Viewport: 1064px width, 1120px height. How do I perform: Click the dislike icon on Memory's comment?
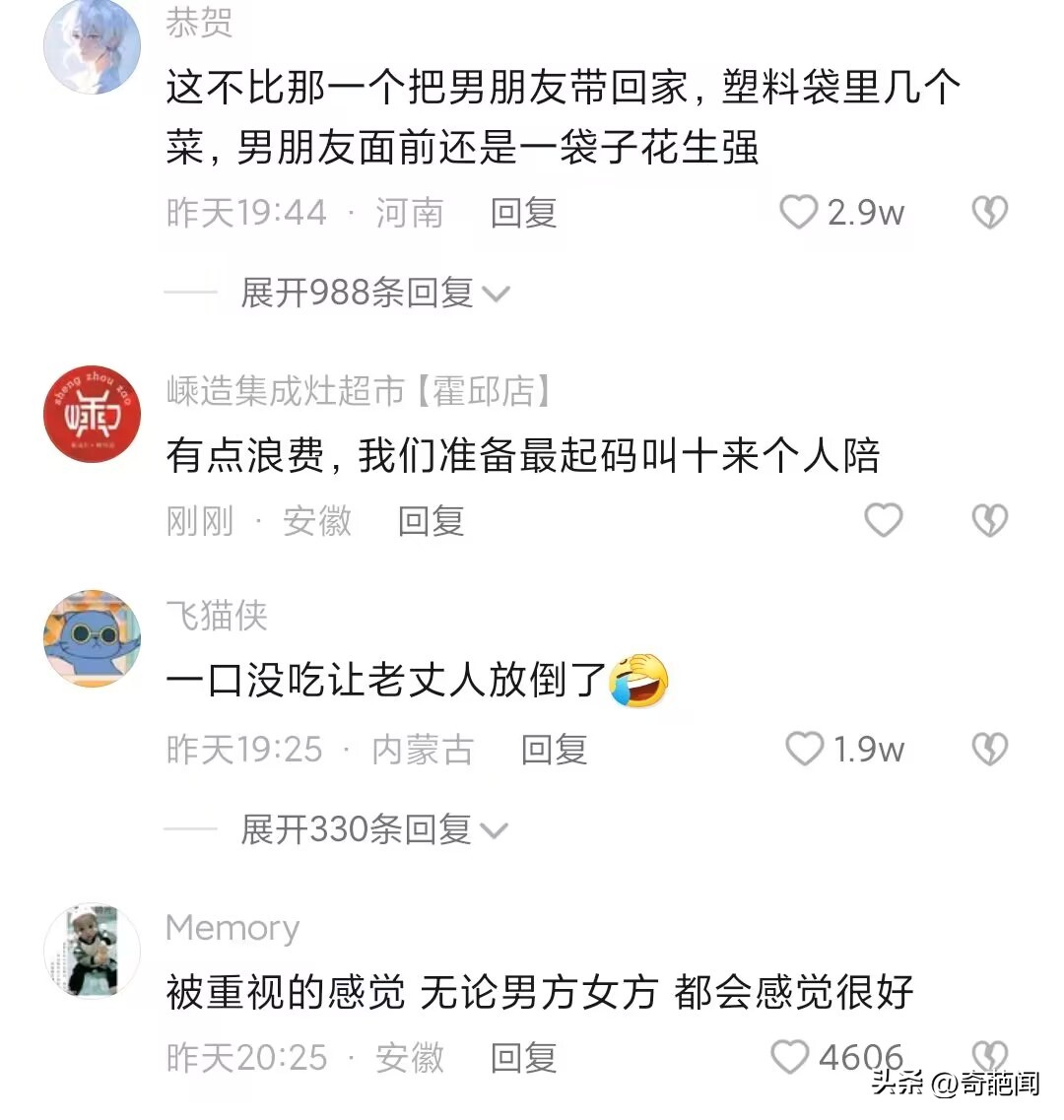click(990, 1058)
